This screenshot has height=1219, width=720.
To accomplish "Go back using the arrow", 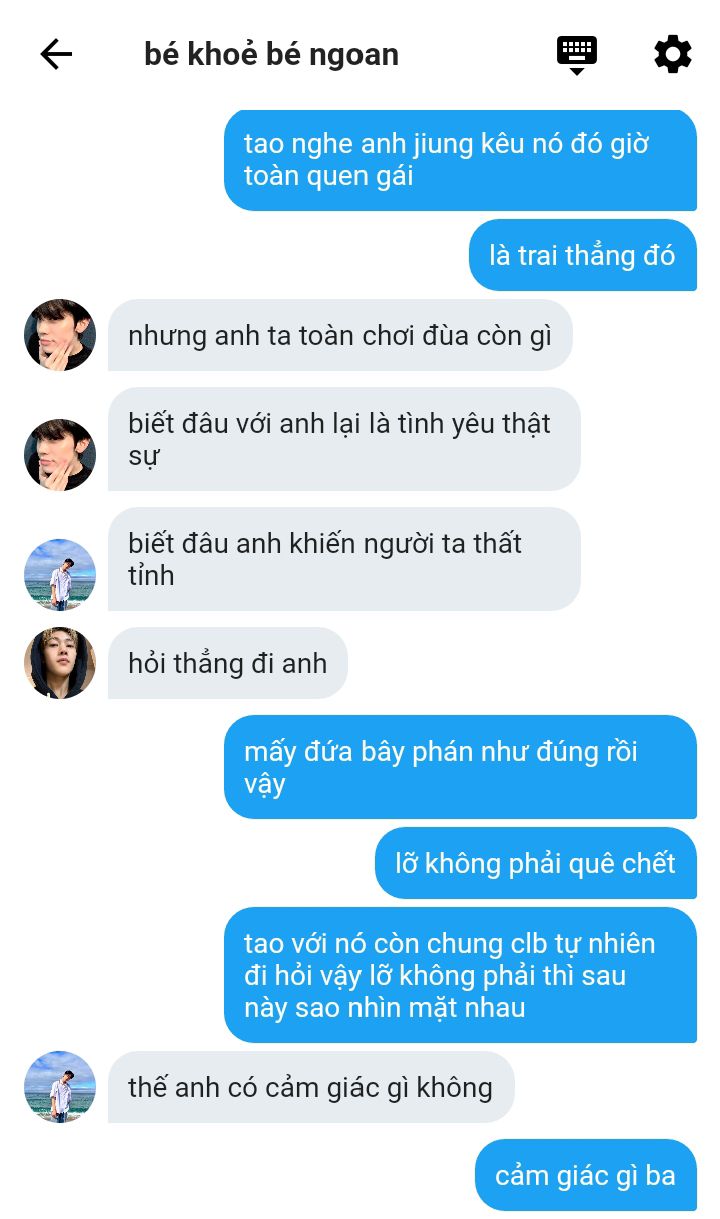I will 56,54.
